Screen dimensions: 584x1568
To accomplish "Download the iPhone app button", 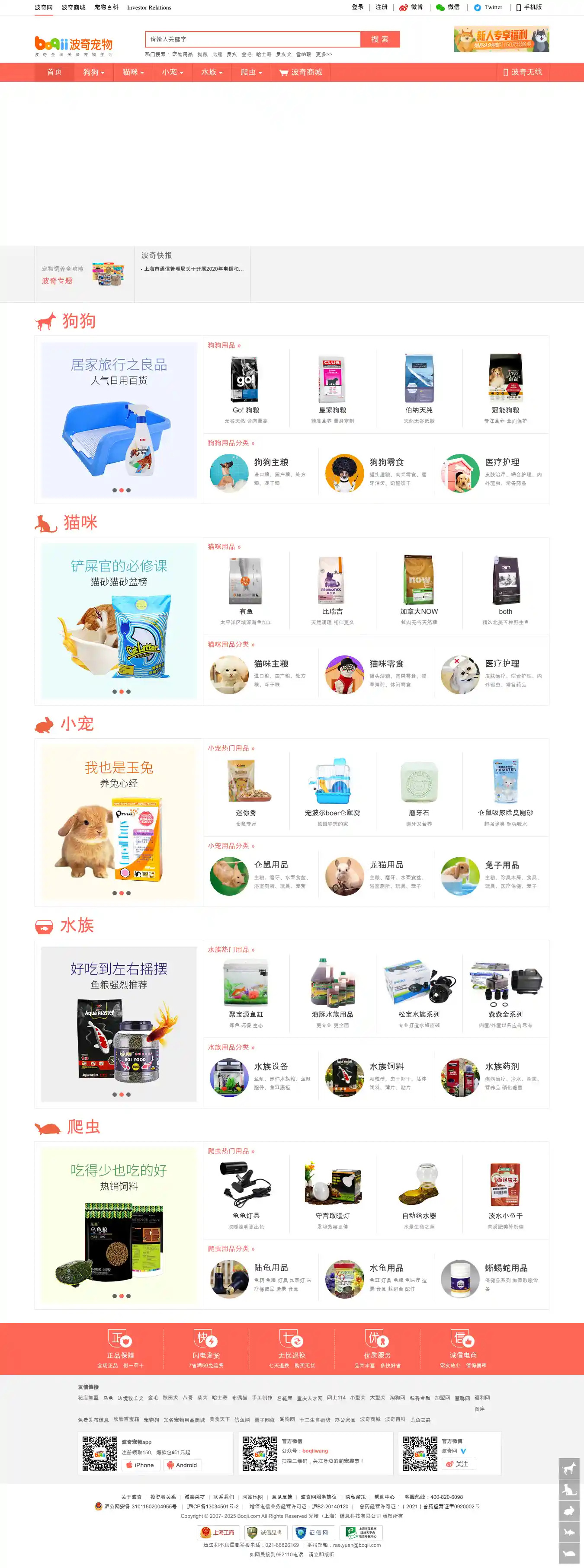I will pos(140,1465).
